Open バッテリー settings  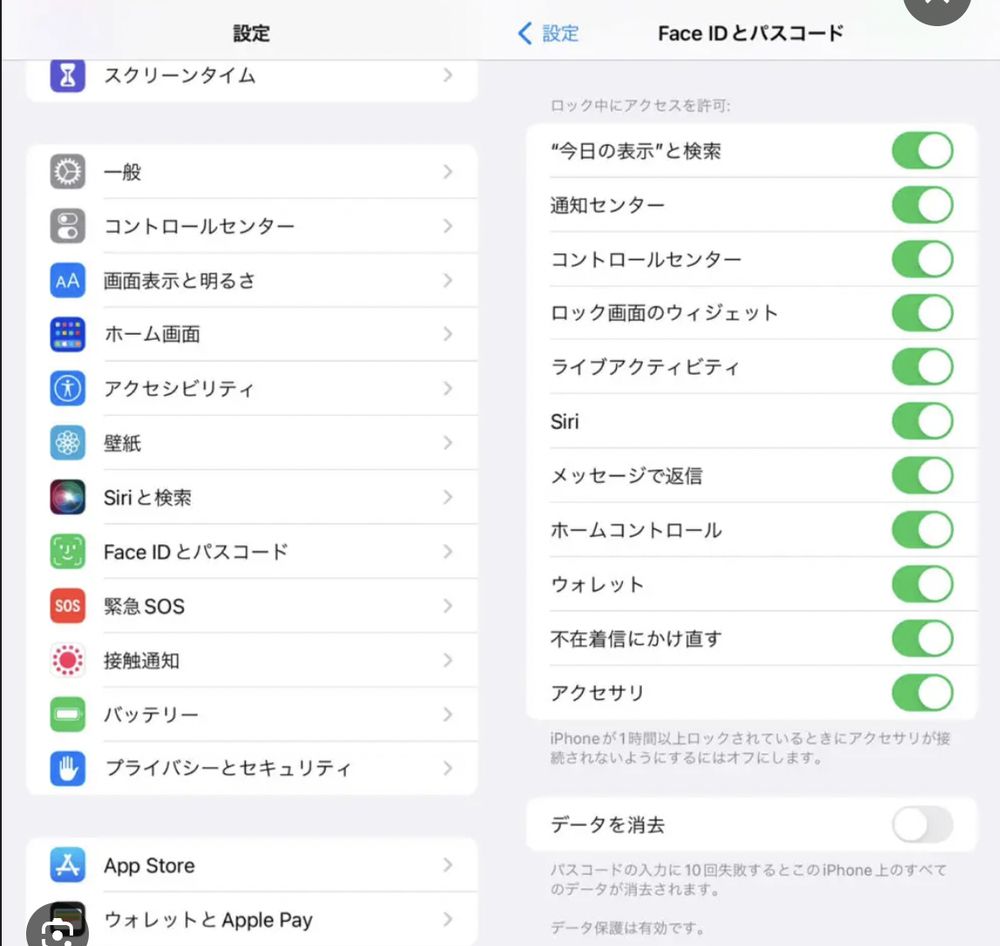tap(251, 715)
